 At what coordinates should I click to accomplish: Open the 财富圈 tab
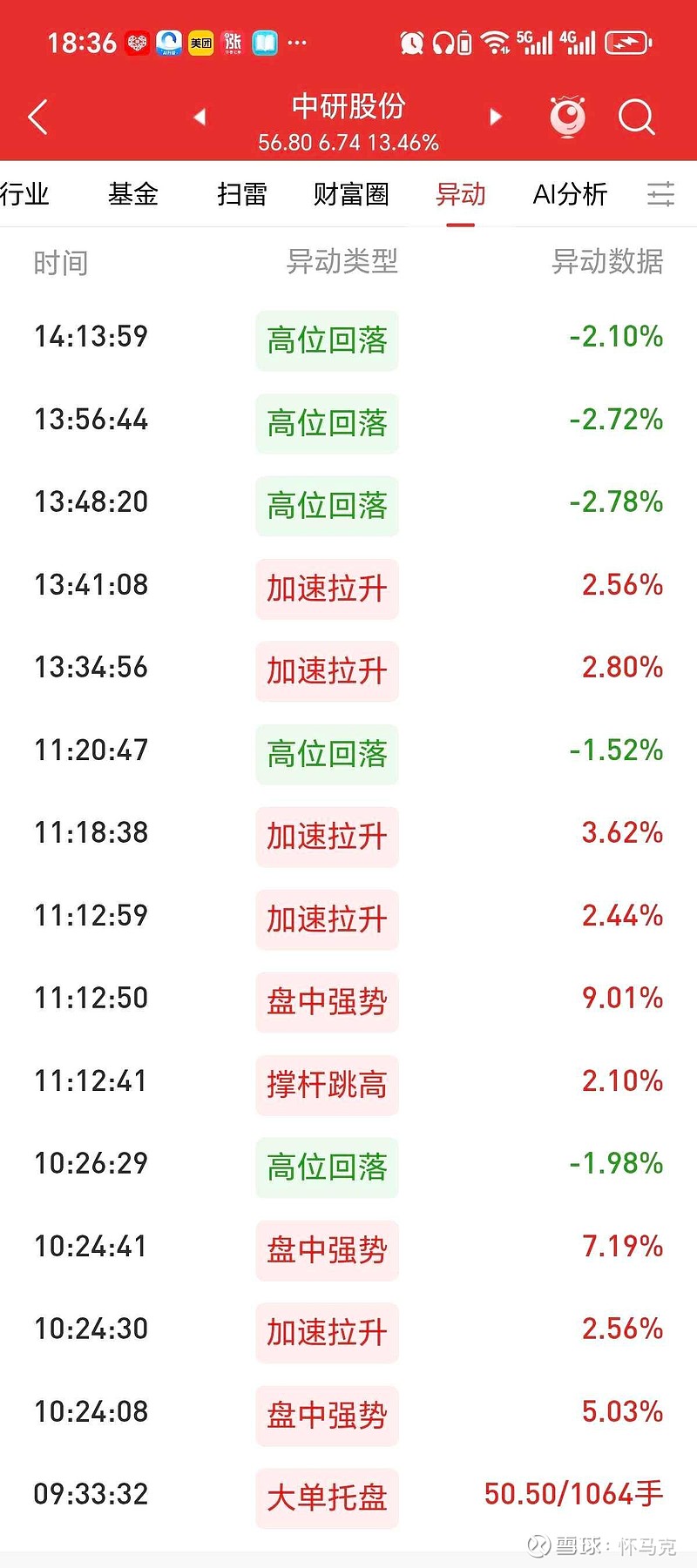click(349, 195)
